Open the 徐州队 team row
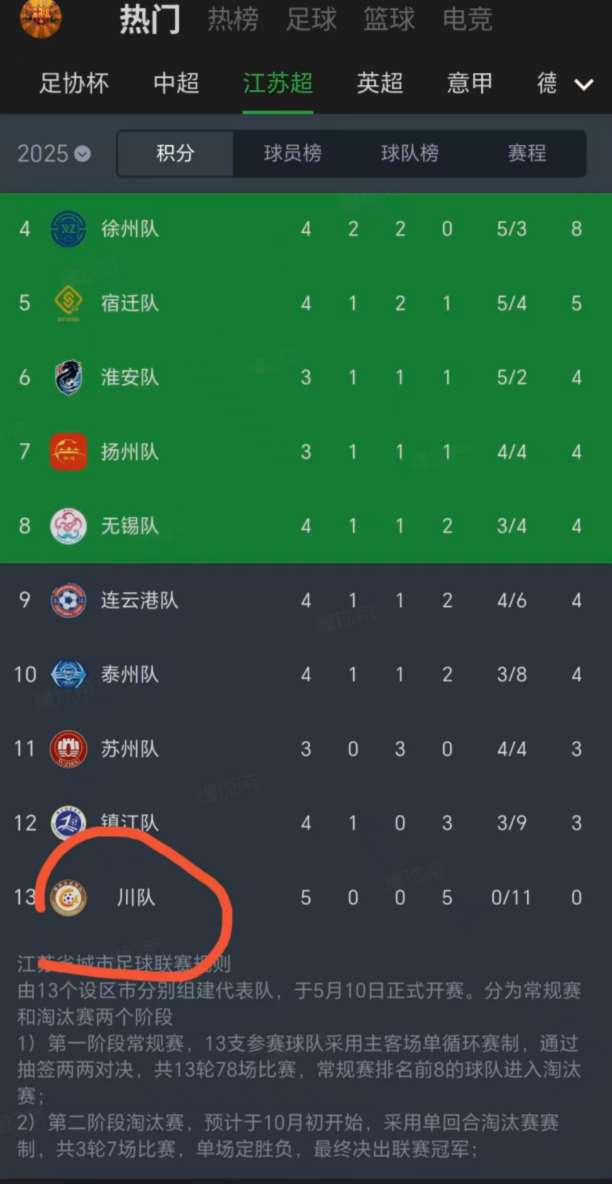 (x=306, y=230)
